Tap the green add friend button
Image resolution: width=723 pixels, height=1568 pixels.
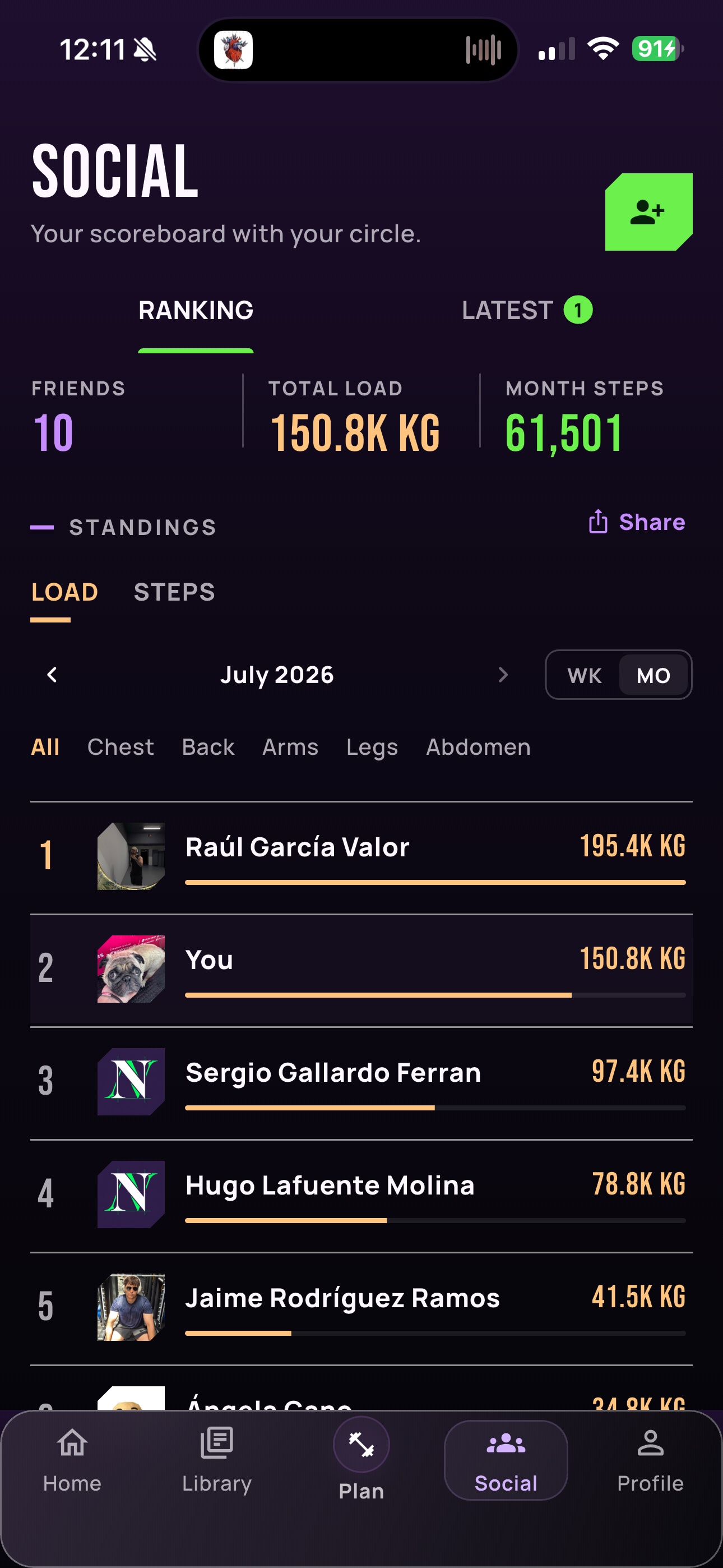click(x=648, y=212)
